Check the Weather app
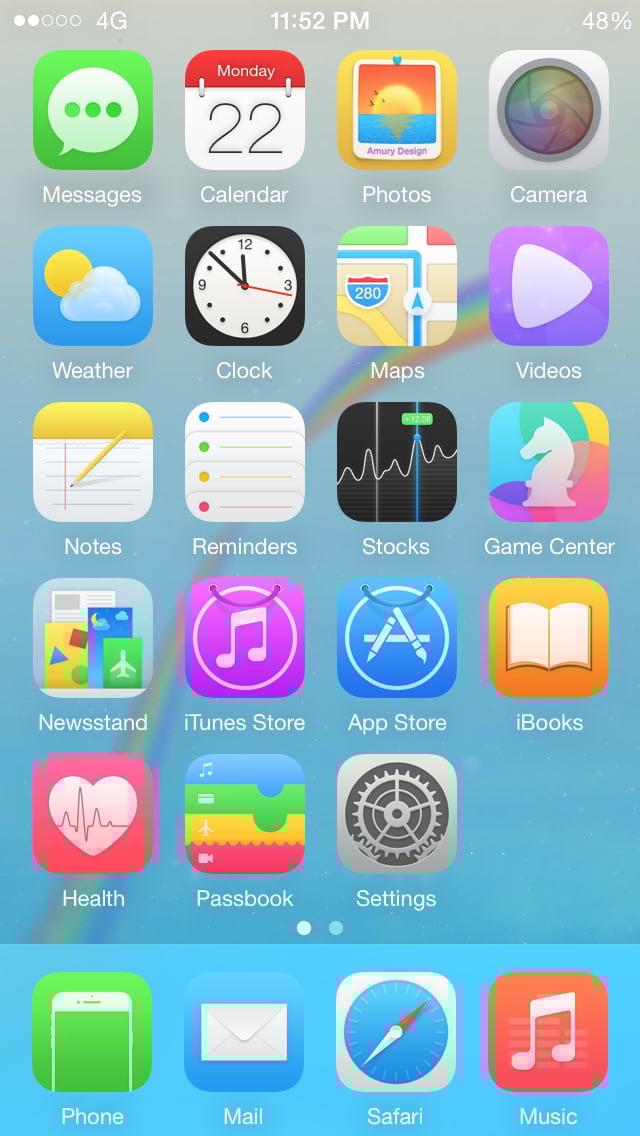This screenshot has width=640, height=1136. [x=93, y=286]
